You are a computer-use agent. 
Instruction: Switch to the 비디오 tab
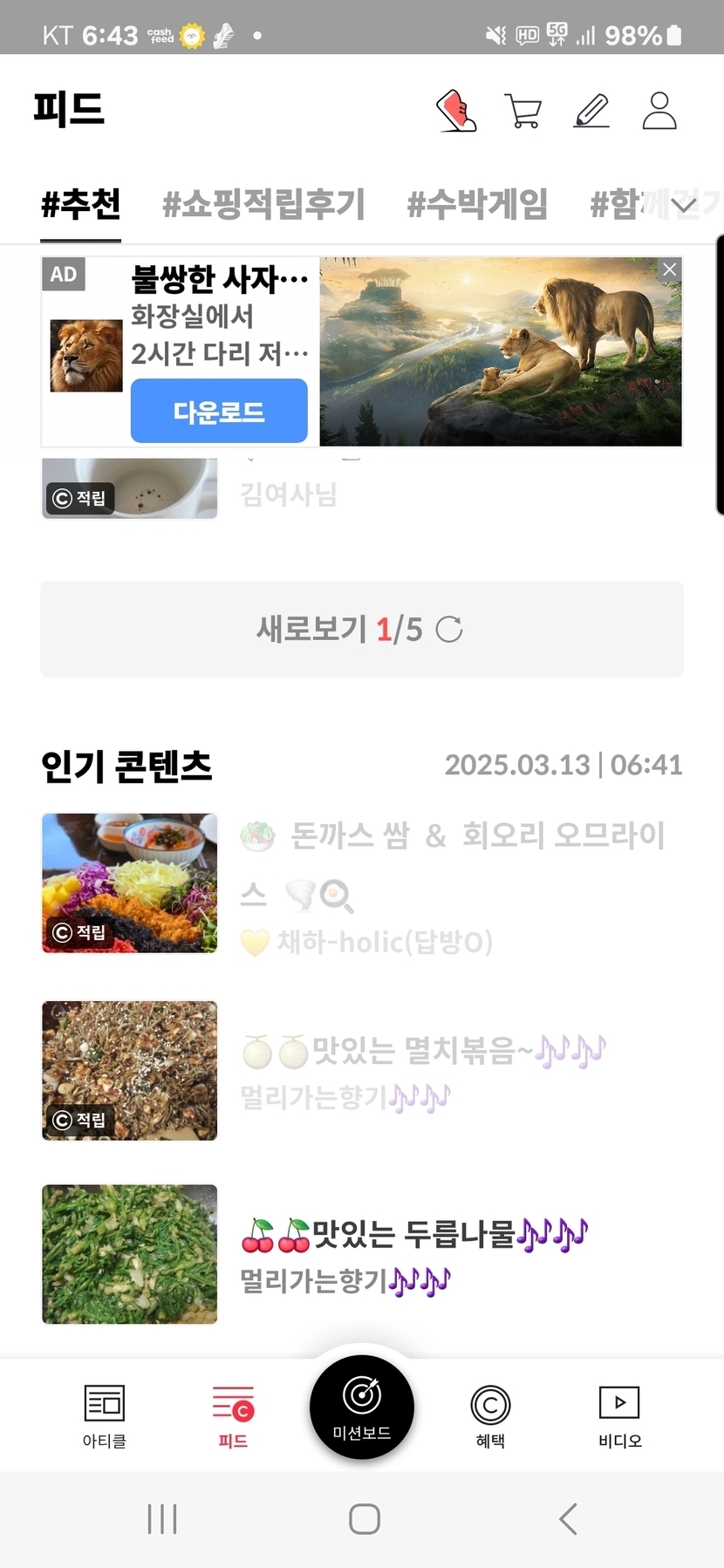pos(619,1415)
